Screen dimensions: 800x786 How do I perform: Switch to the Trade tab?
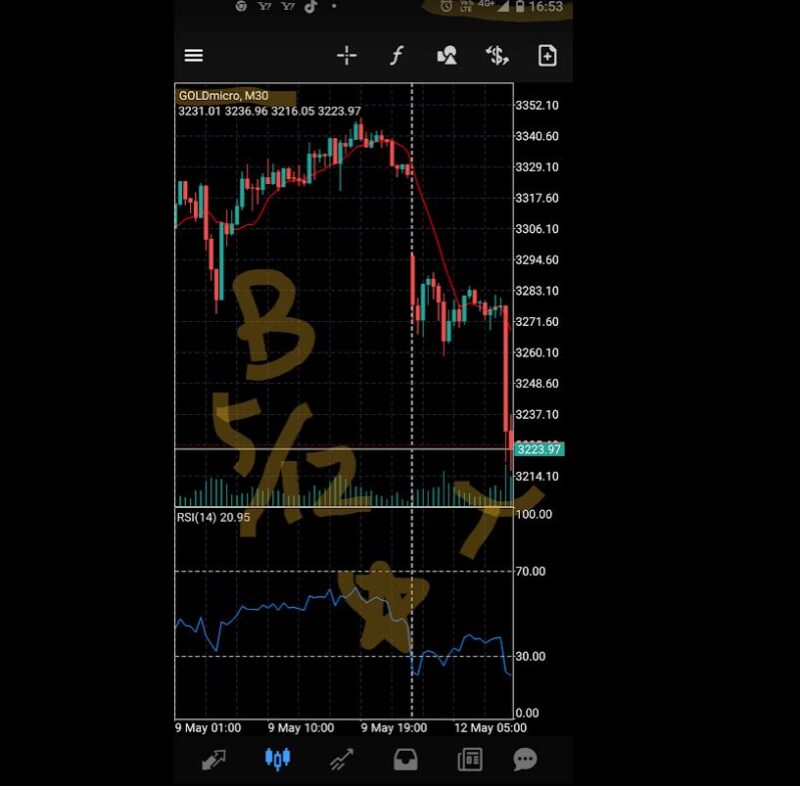pyautogui.click(x=341, y=760)
